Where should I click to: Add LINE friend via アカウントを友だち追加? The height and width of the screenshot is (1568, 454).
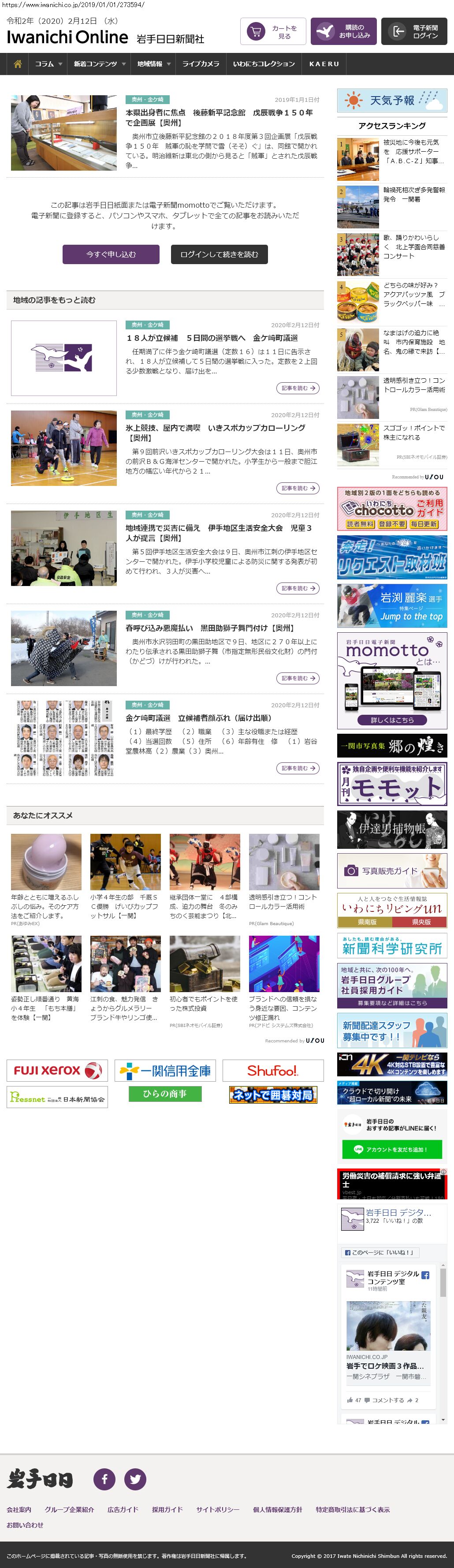point(392,1149)
